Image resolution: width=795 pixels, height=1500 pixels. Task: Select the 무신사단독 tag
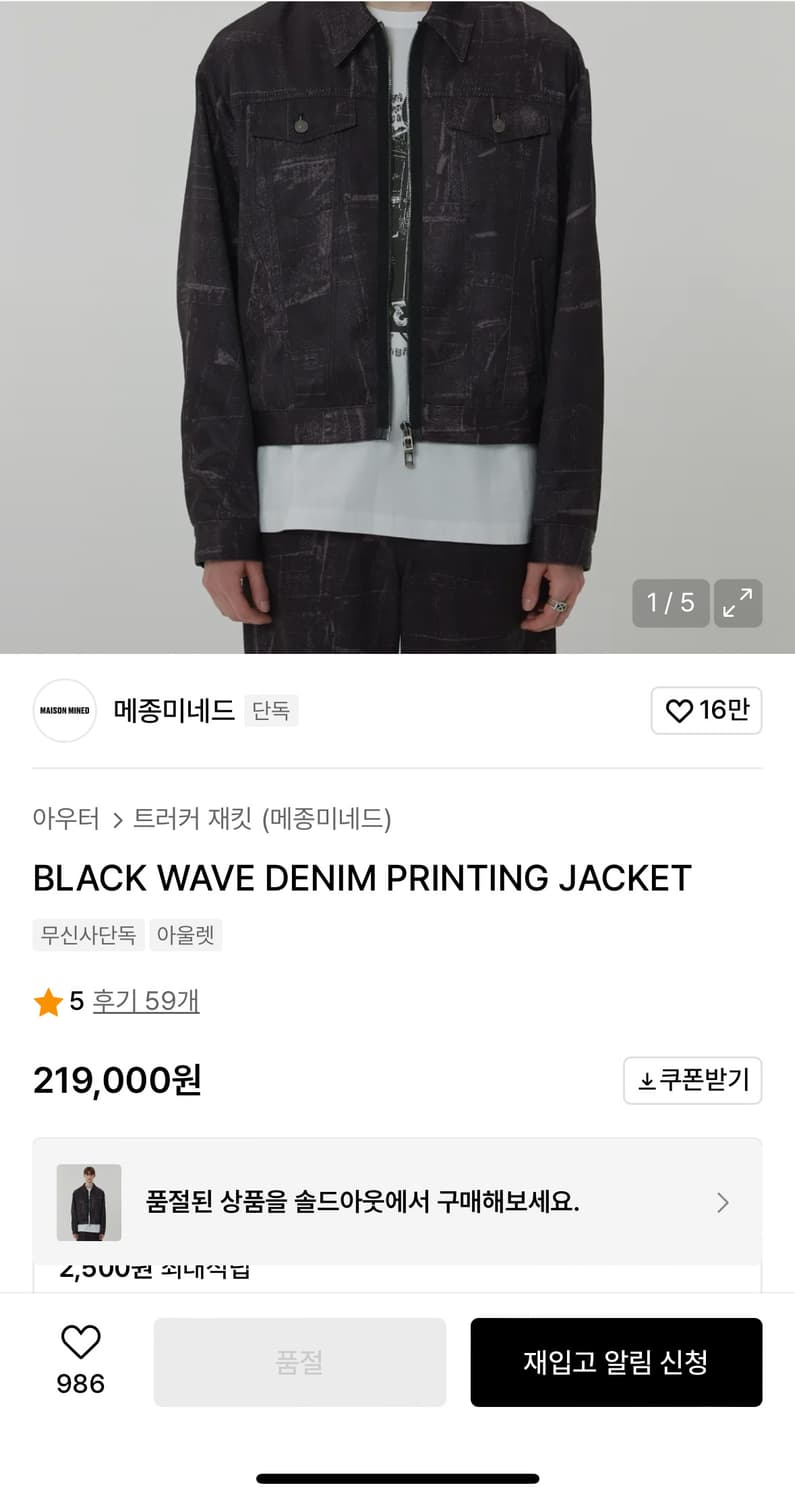coord(87,935)
